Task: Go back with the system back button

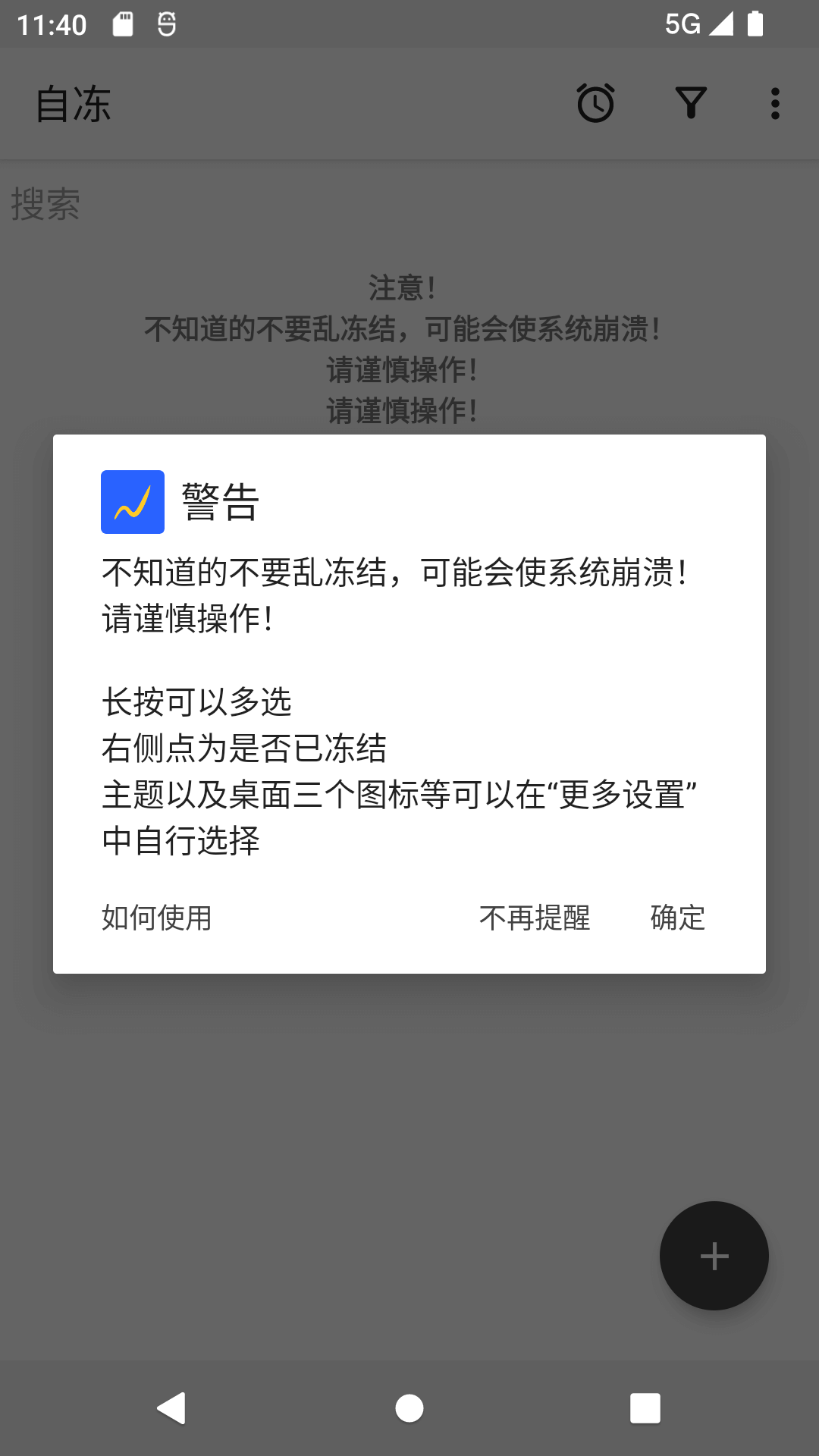Action: point(171,1408)
